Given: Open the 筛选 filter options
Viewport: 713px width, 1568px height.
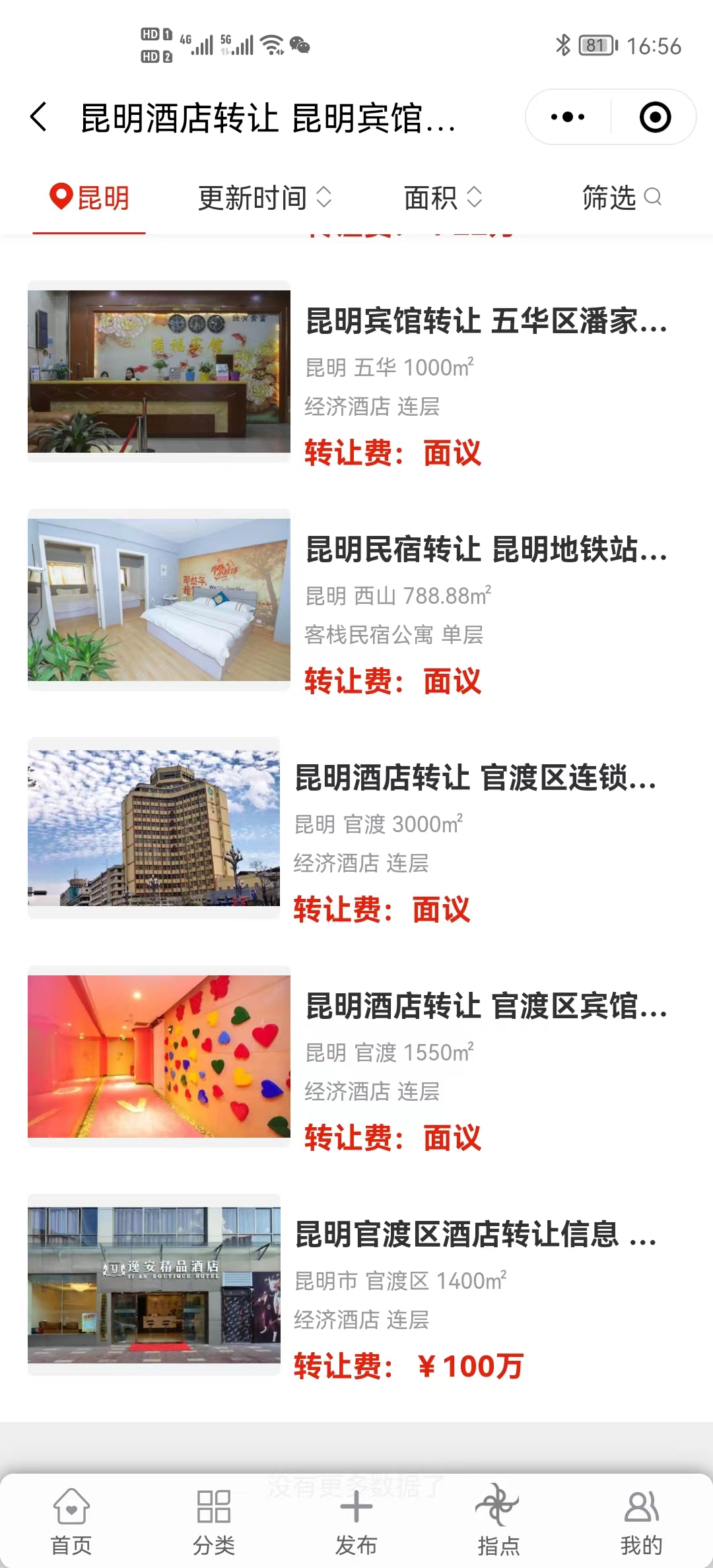Looking at the screenshot, I should 621,198.
